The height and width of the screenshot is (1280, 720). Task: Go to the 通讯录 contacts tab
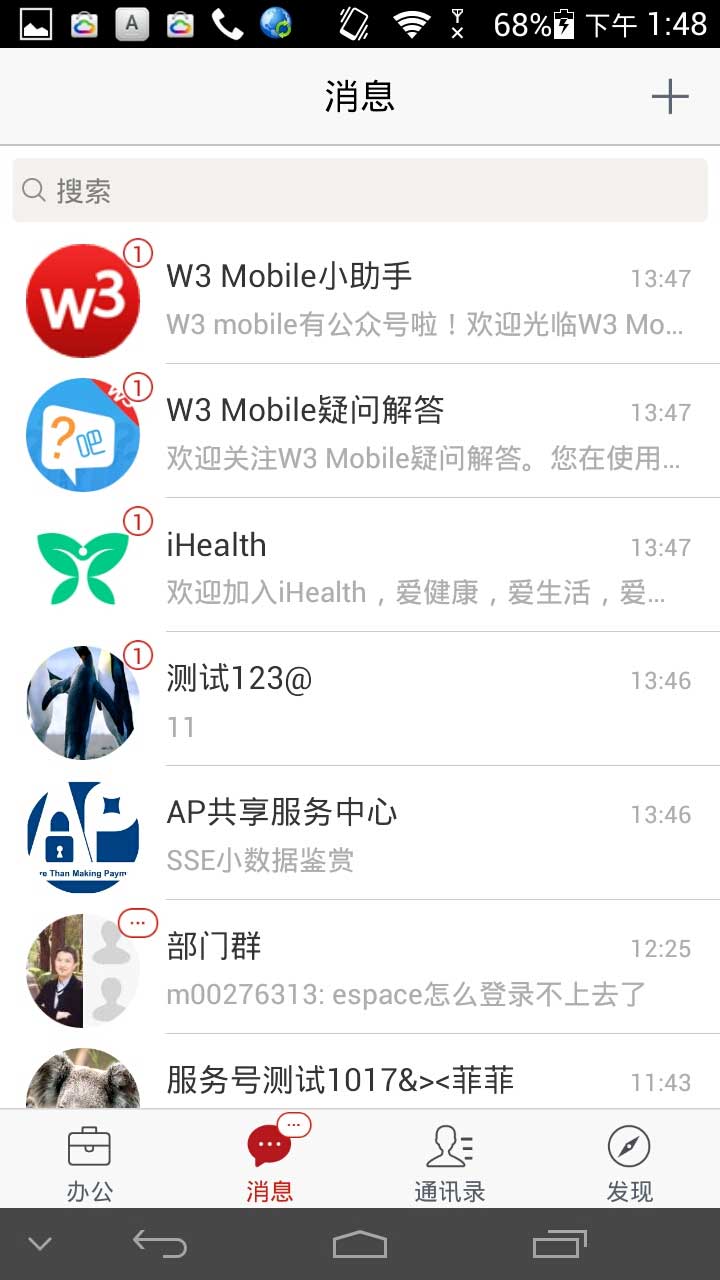pos(450,1162)
